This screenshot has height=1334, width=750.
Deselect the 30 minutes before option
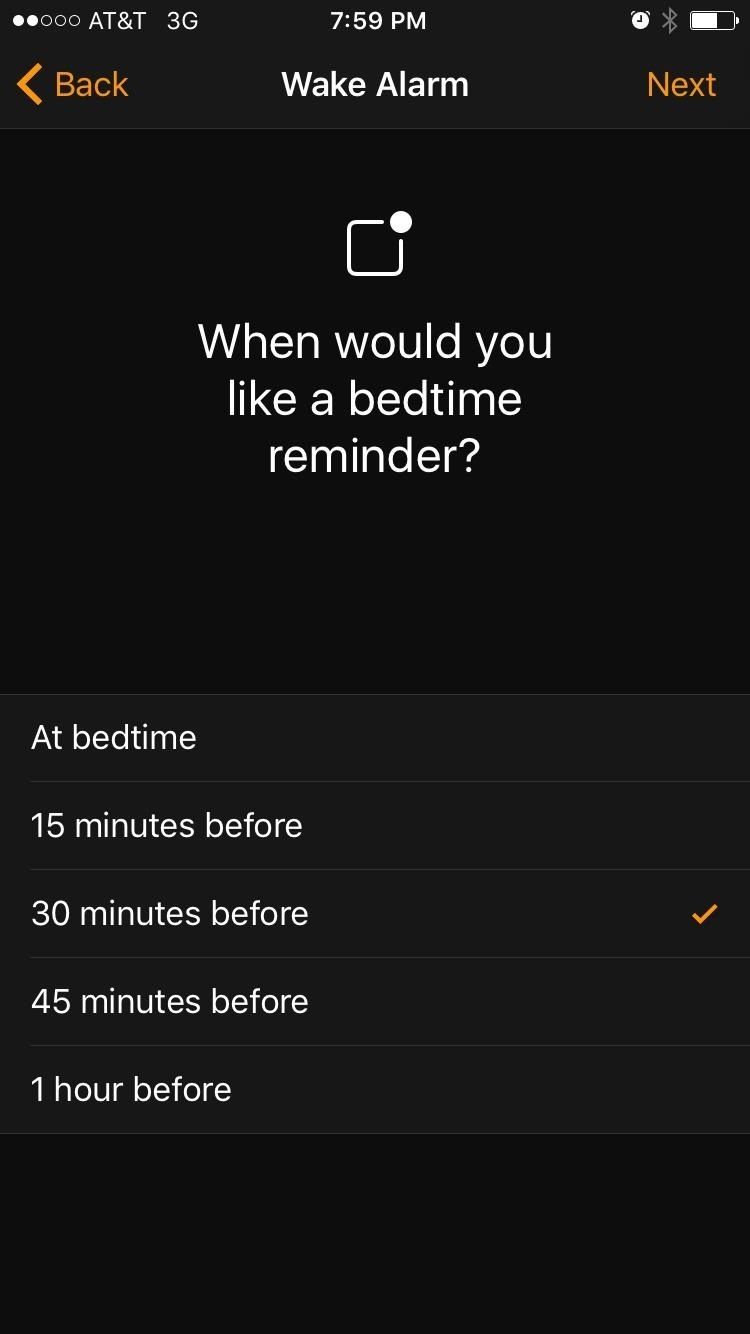pyautogui.click(x=375, y=913)
